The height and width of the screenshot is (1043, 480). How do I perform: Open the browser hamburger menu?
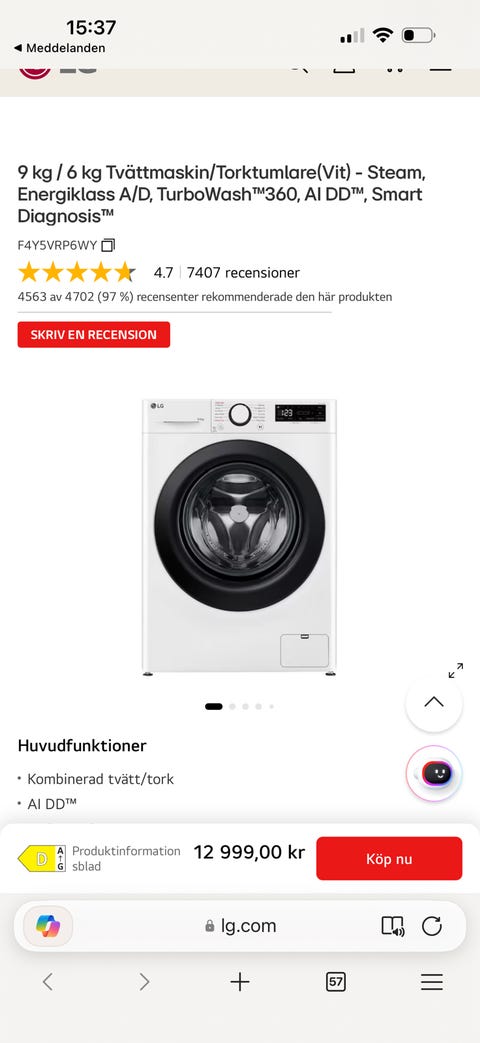click(x=432, y=982)
